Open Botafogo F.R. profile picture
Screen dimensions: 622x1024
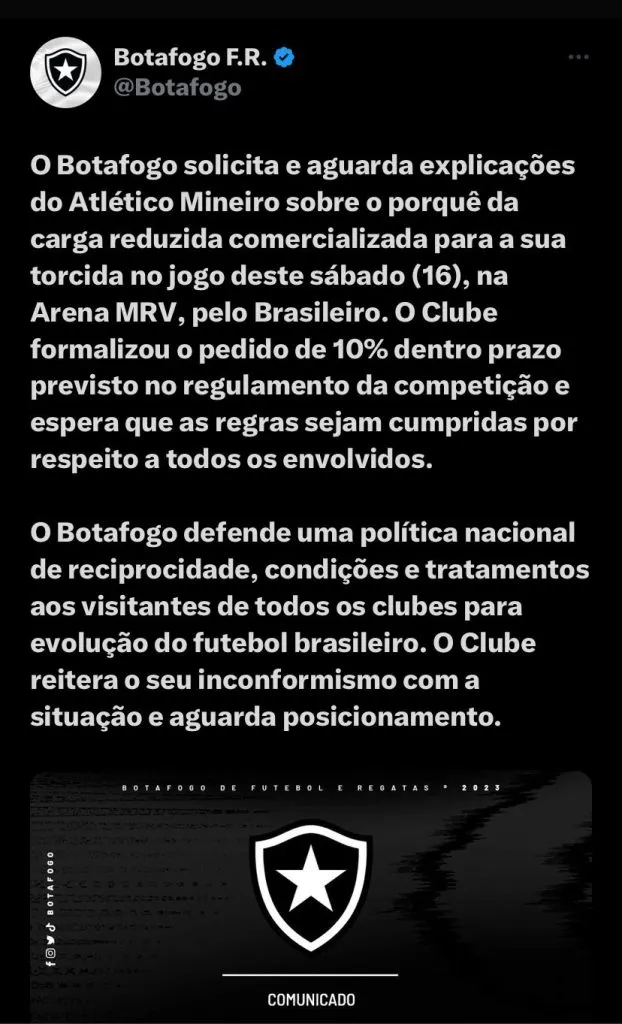click(x=66, y=73)
